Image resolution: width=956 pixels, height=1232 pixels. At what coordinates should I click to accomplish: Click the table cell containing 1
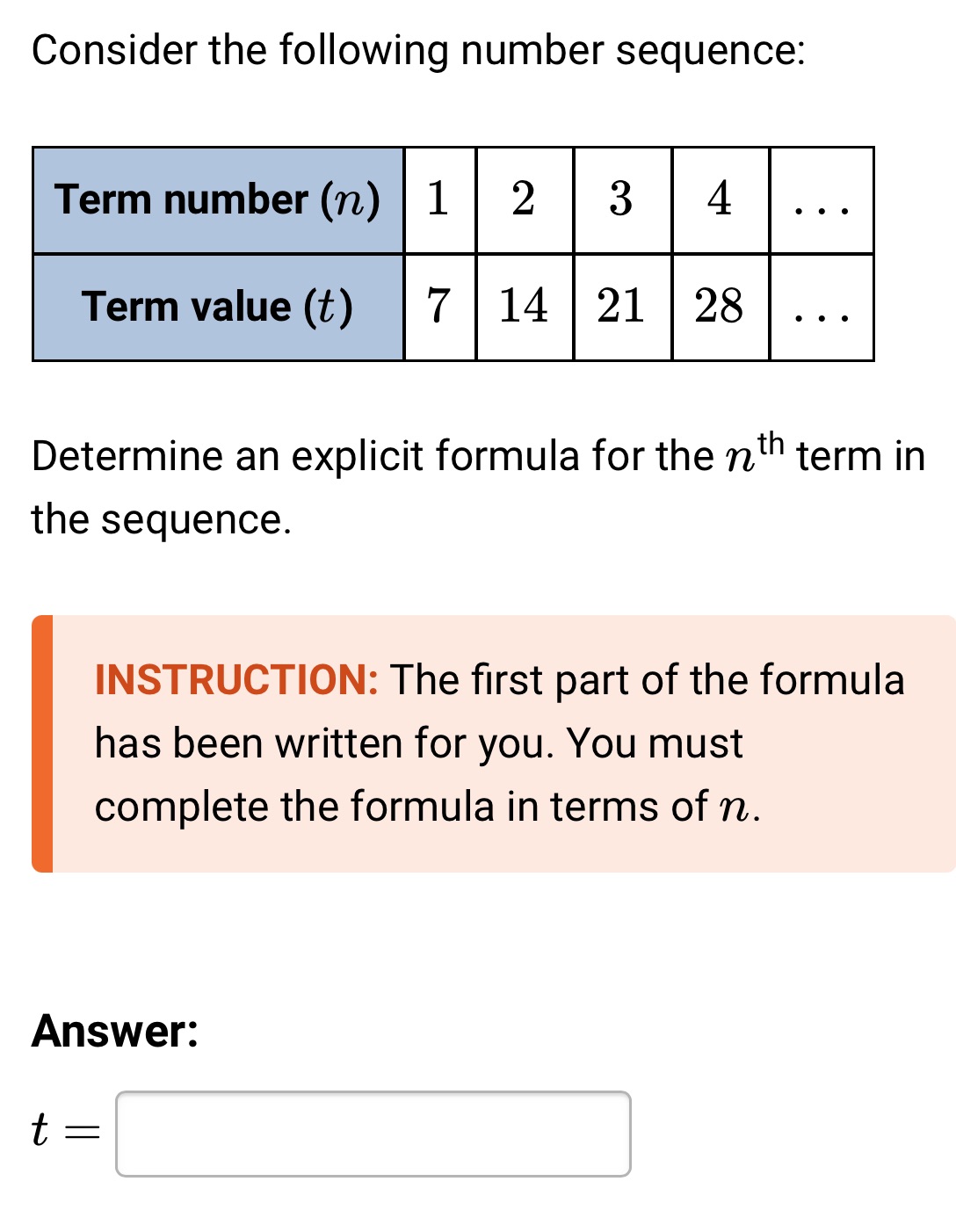click(x=438, y=200)
